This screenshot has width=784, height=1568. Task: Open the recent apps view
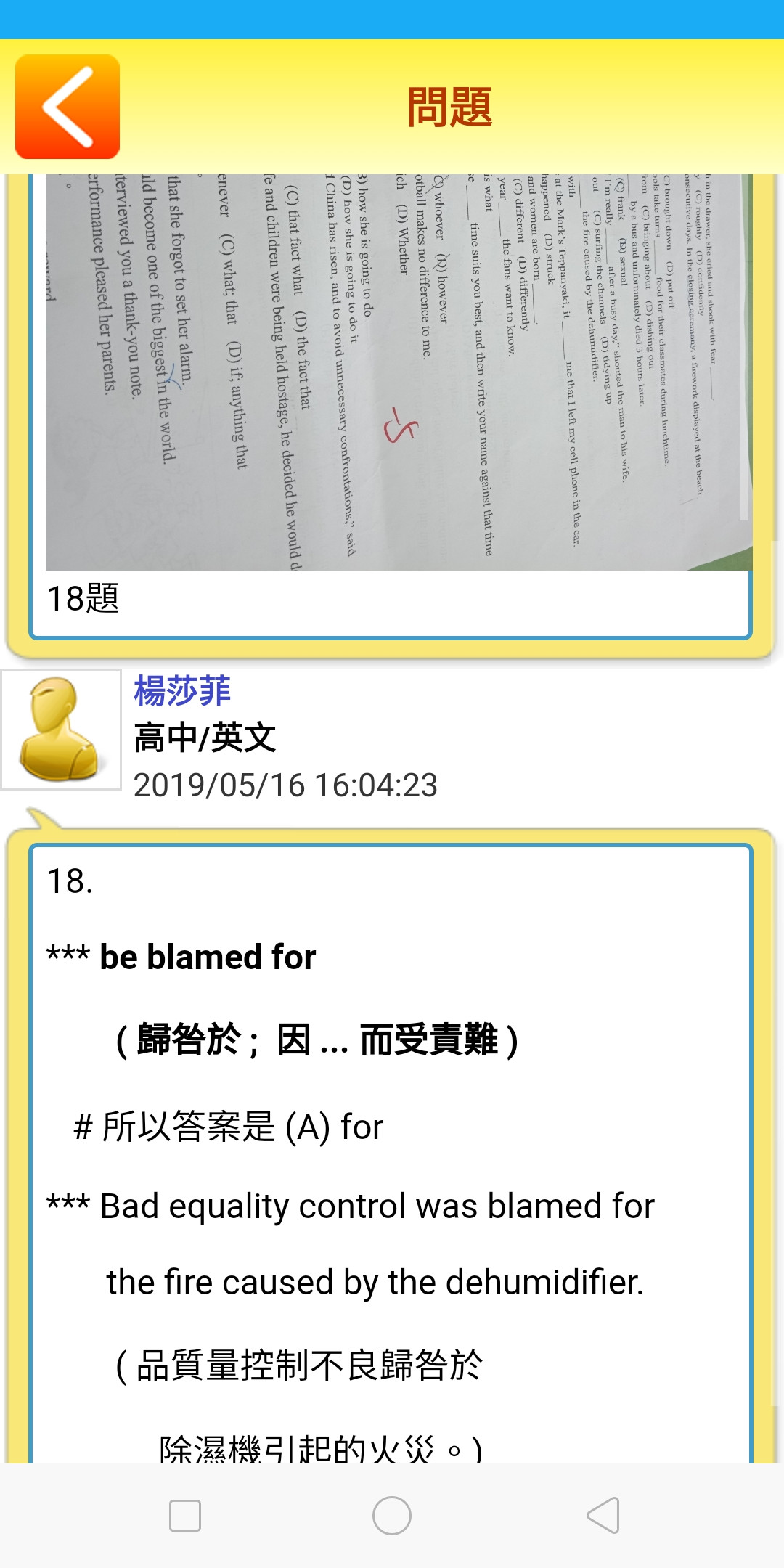pyautogui.click(x=184, y=1516)
